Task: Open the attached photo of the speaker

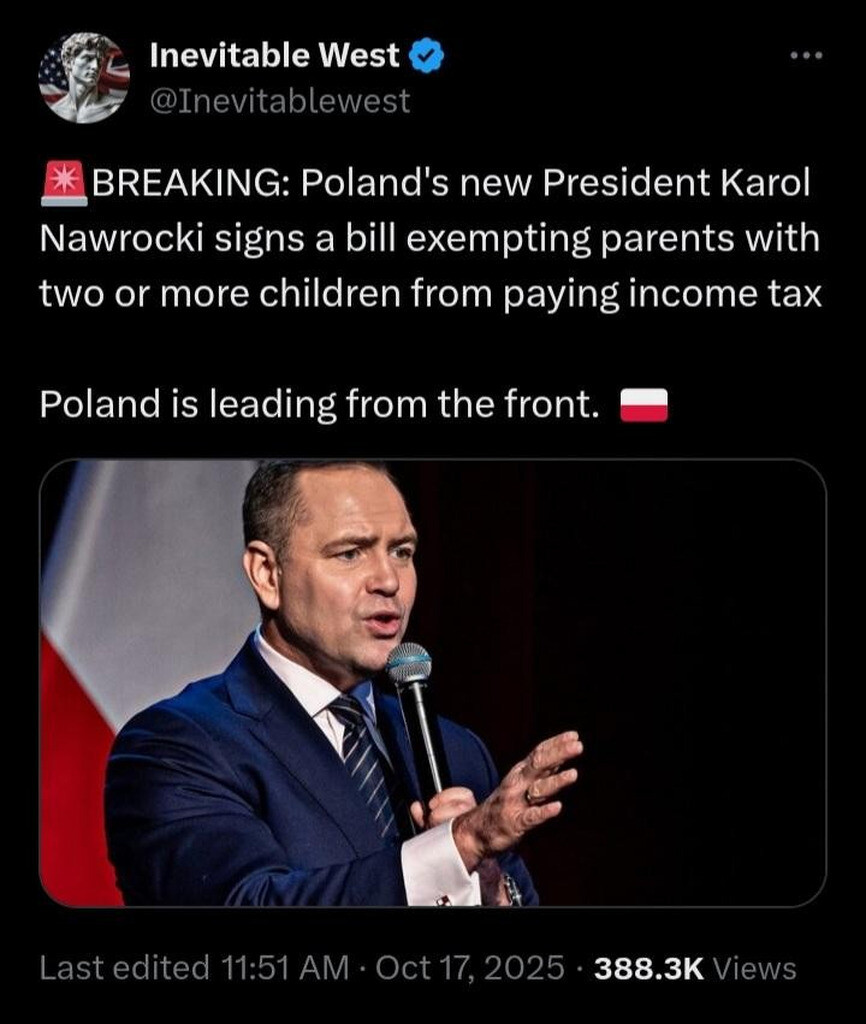Action: click(x=432, y=683)
